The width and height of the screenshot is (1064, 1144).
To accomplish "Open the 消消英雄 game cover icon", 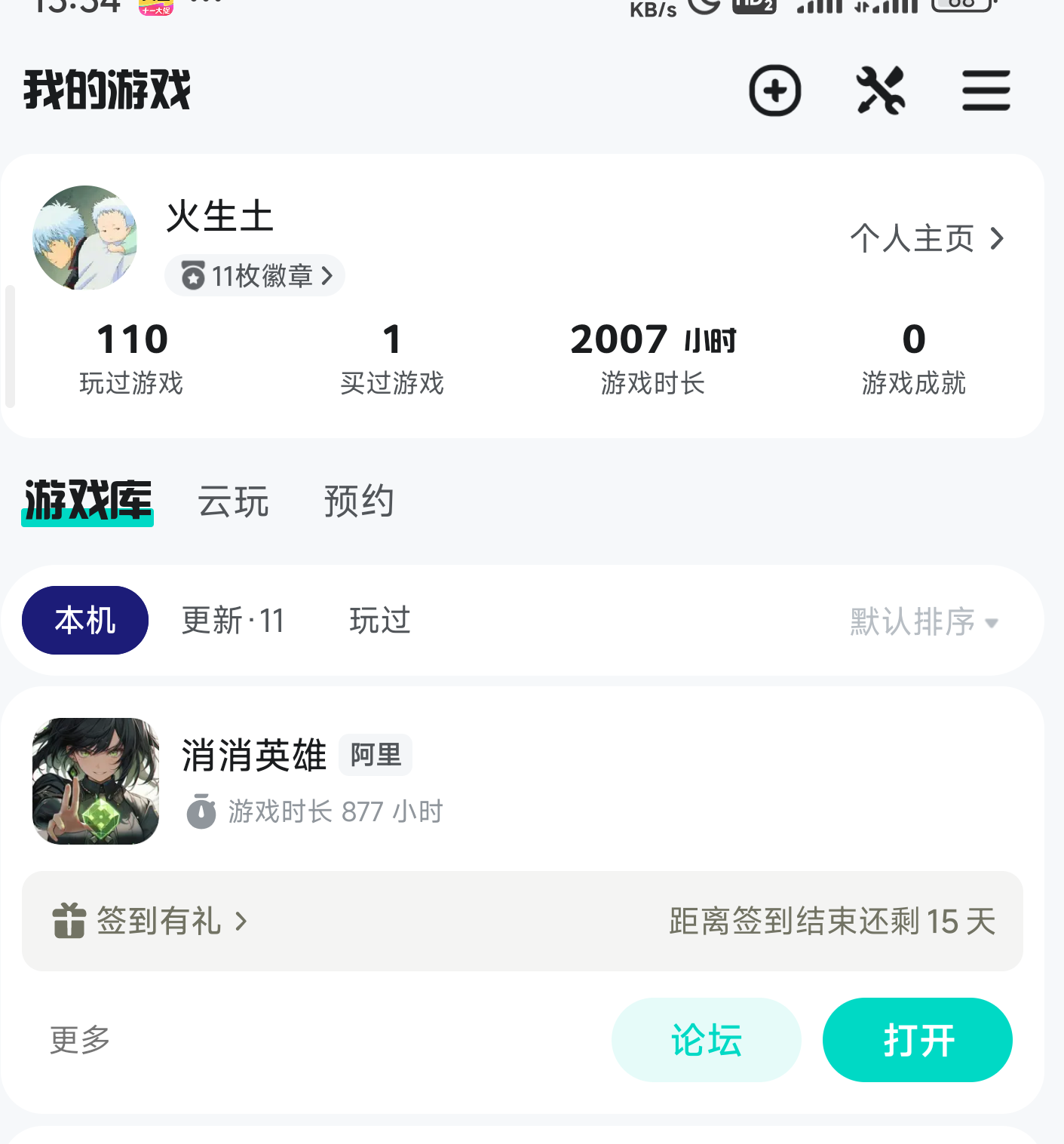I will coord(95,781).
